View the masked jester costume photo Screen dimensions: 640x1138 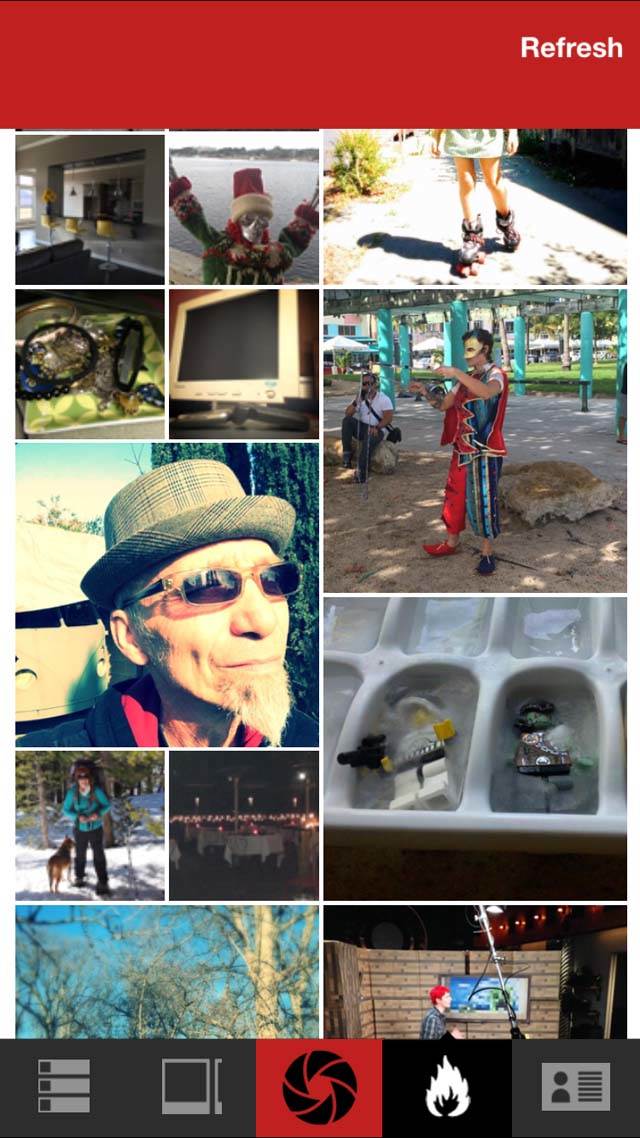(x=475, y=441)
